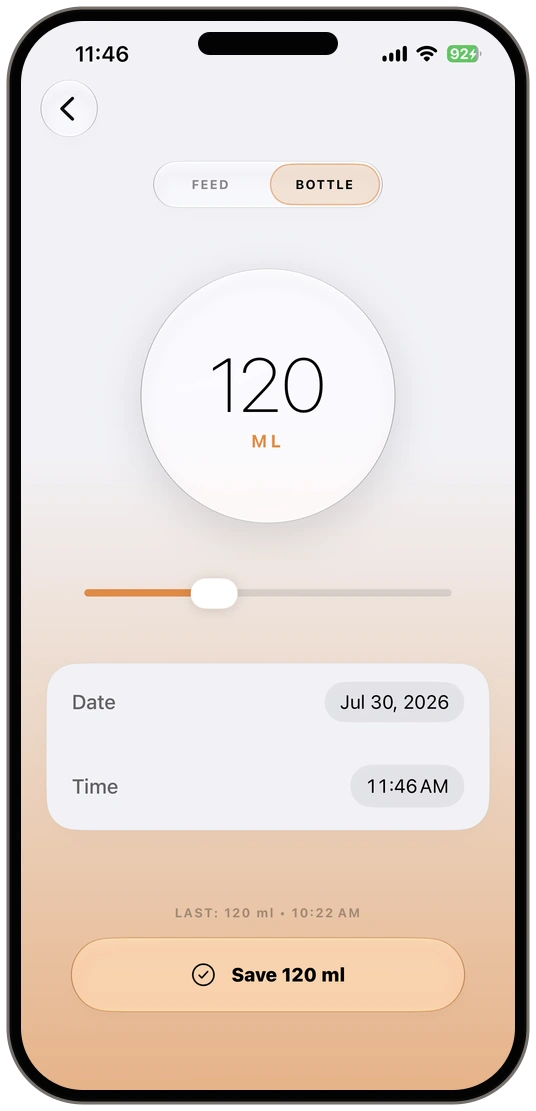Screen dimensions: 536x1111
Task: Change the time from 11:46 AM
Action: 407,786
